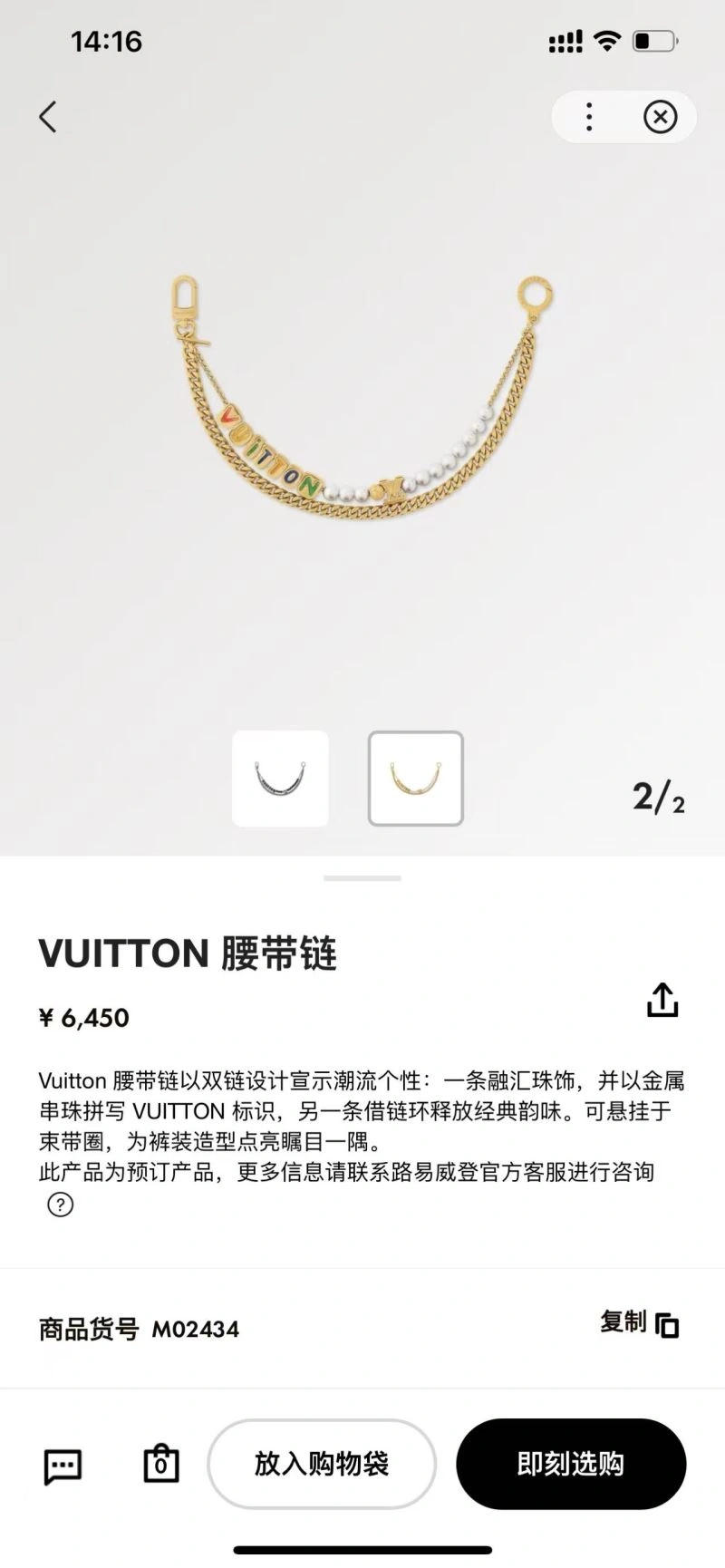Go back using the top-left arrow
Viewport: 725px width, 1568px height.
[48, 117]
